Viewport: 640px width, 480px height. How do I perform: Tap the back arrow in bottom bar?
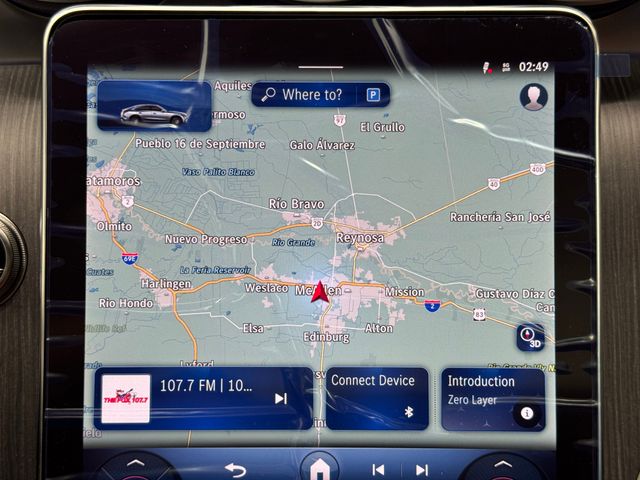click(x=234, y=469)
